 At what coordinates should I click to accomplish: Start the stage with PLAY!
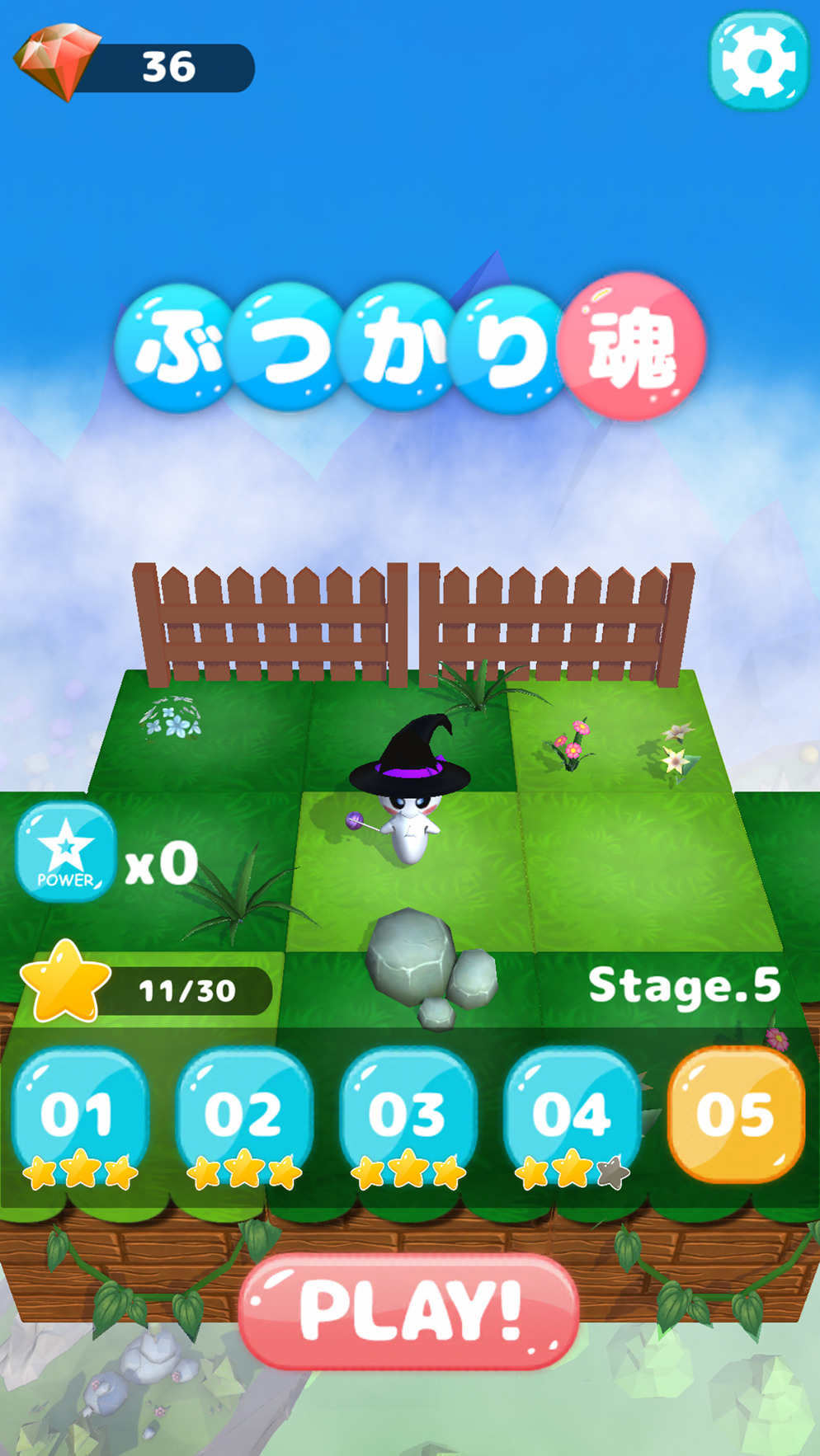pyautogui.click(x=409, y=1310)
